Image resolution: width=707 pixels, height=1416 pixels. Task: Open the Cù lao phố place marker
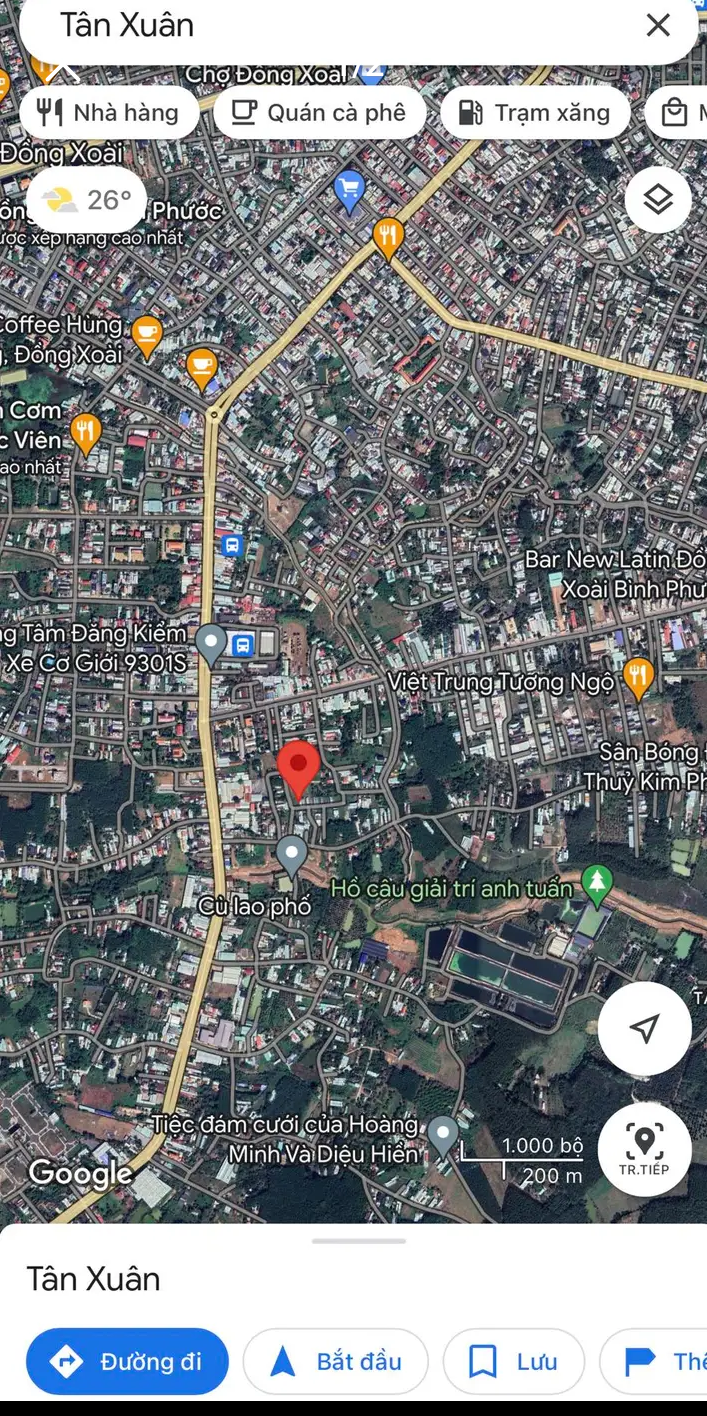click(x=292, y=856)
